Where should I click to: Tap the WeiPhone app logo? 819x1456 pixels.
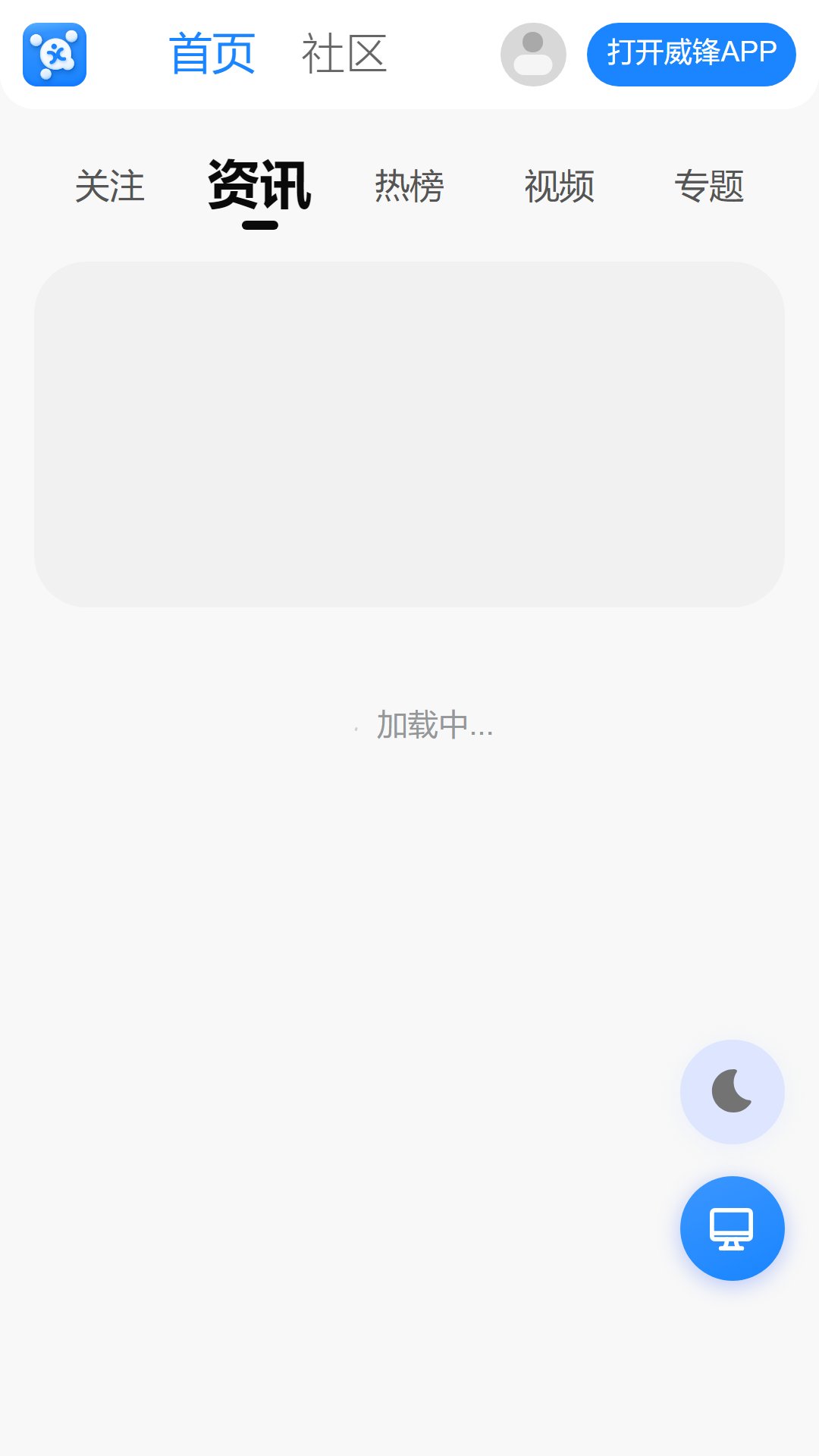click(x=55, y=55)
